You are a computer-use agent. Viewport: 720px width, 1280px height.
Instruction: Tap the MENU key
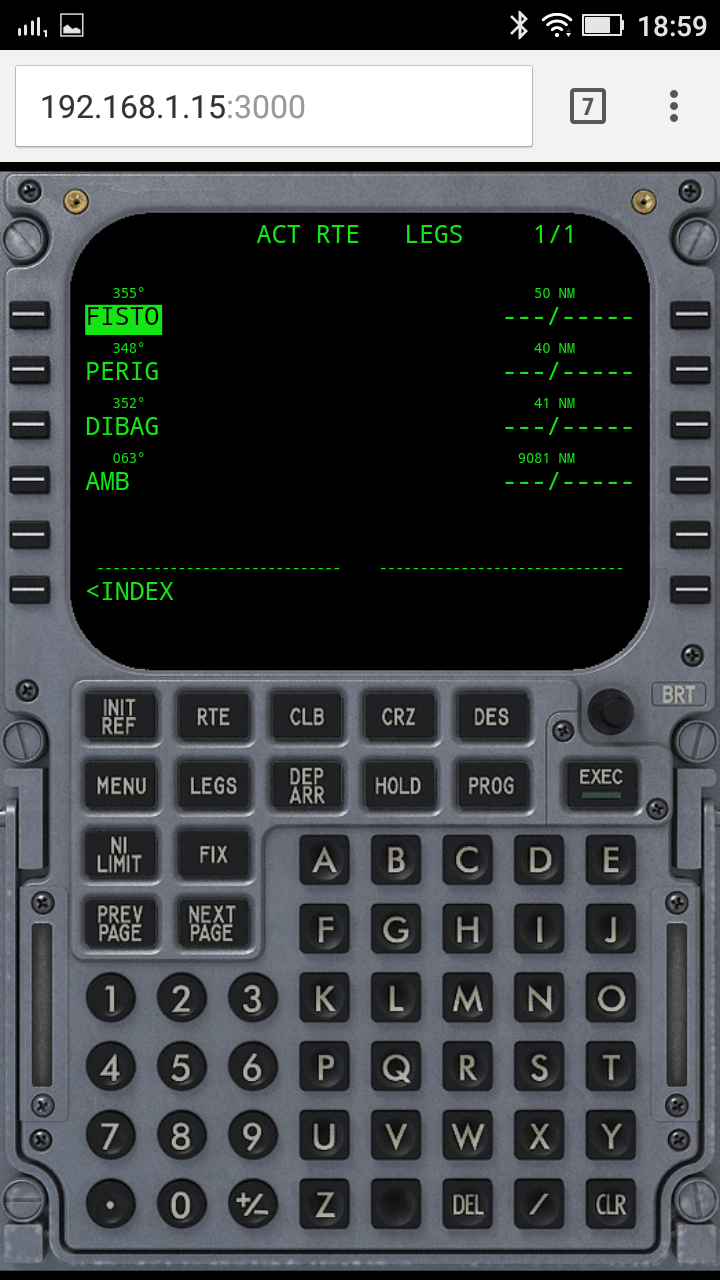121,786
